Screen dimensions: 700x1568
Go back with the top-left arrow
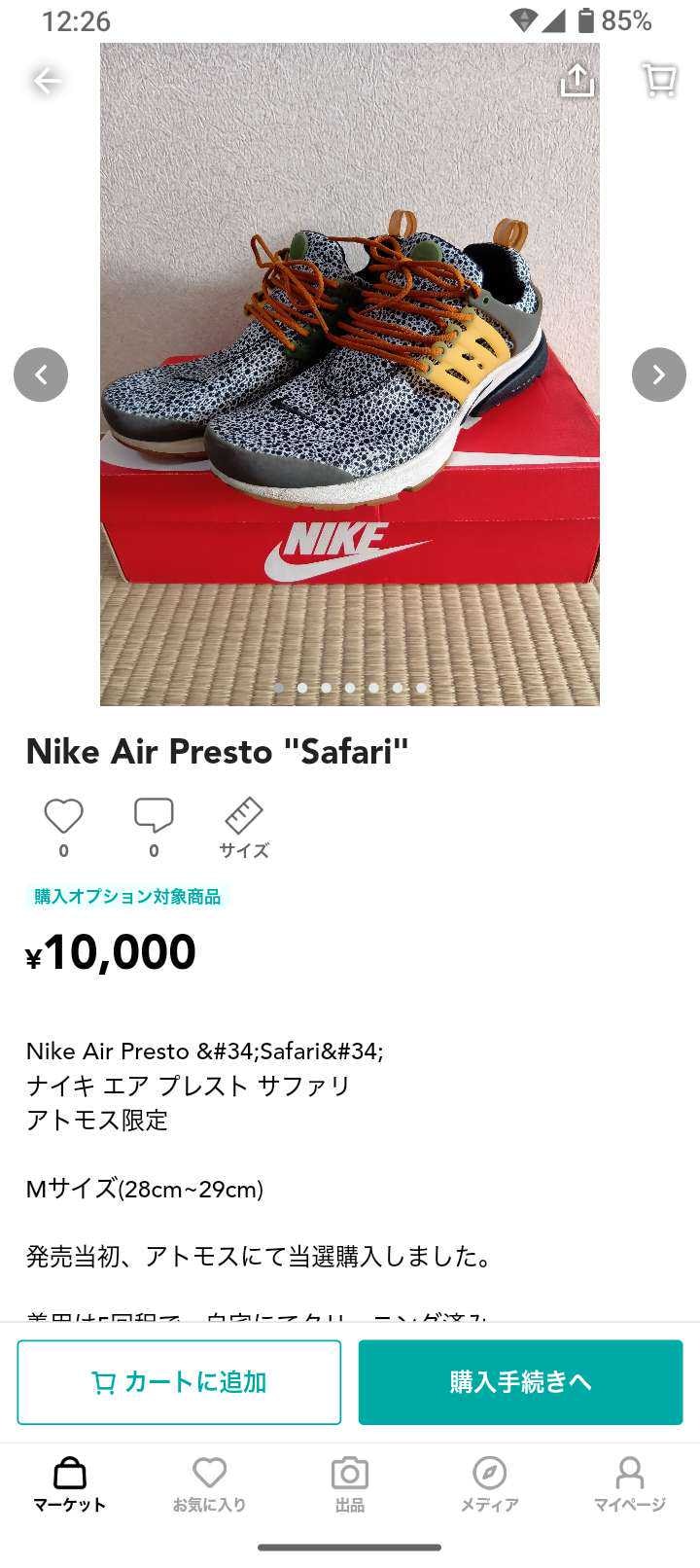[x=45, y=82]
